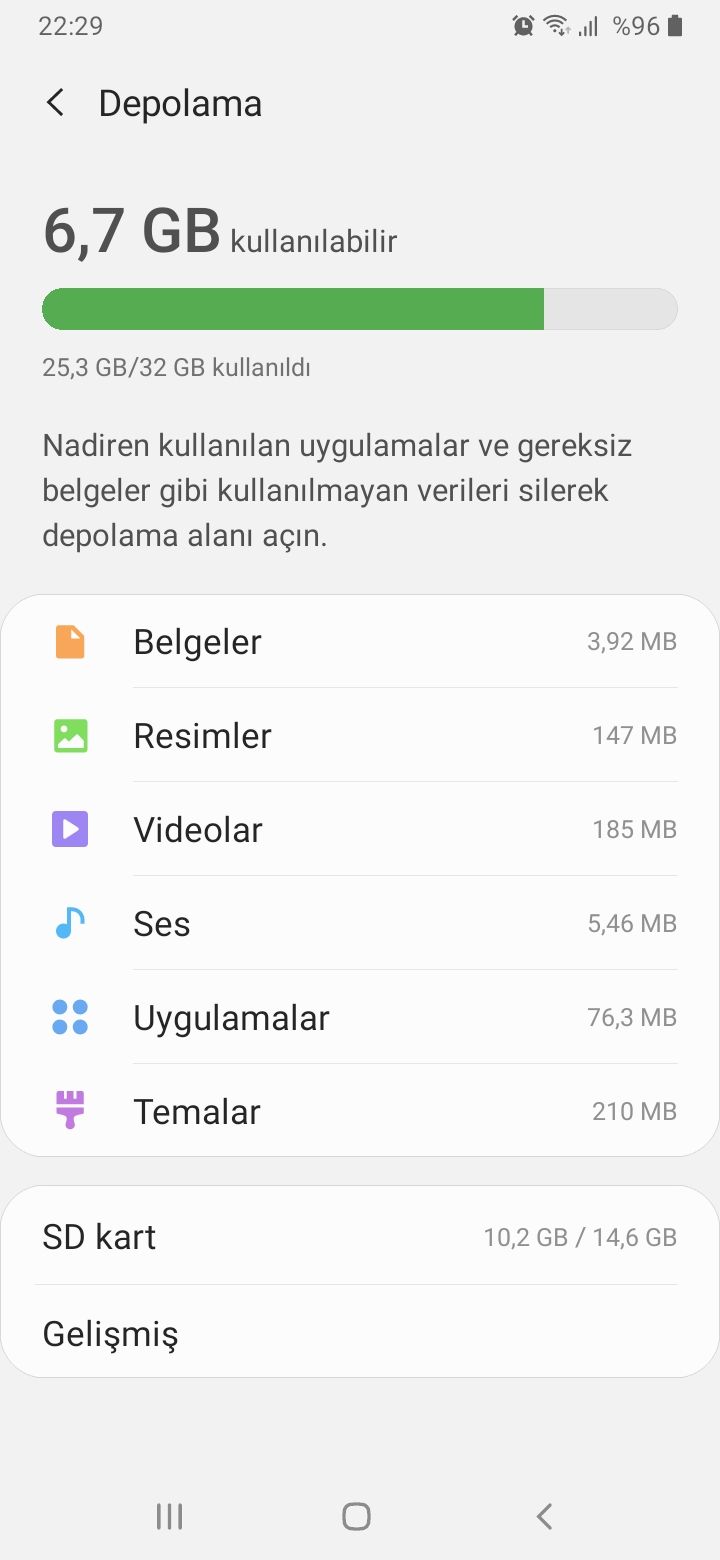Open the Resimler storage category

click(x=360, y=736)
